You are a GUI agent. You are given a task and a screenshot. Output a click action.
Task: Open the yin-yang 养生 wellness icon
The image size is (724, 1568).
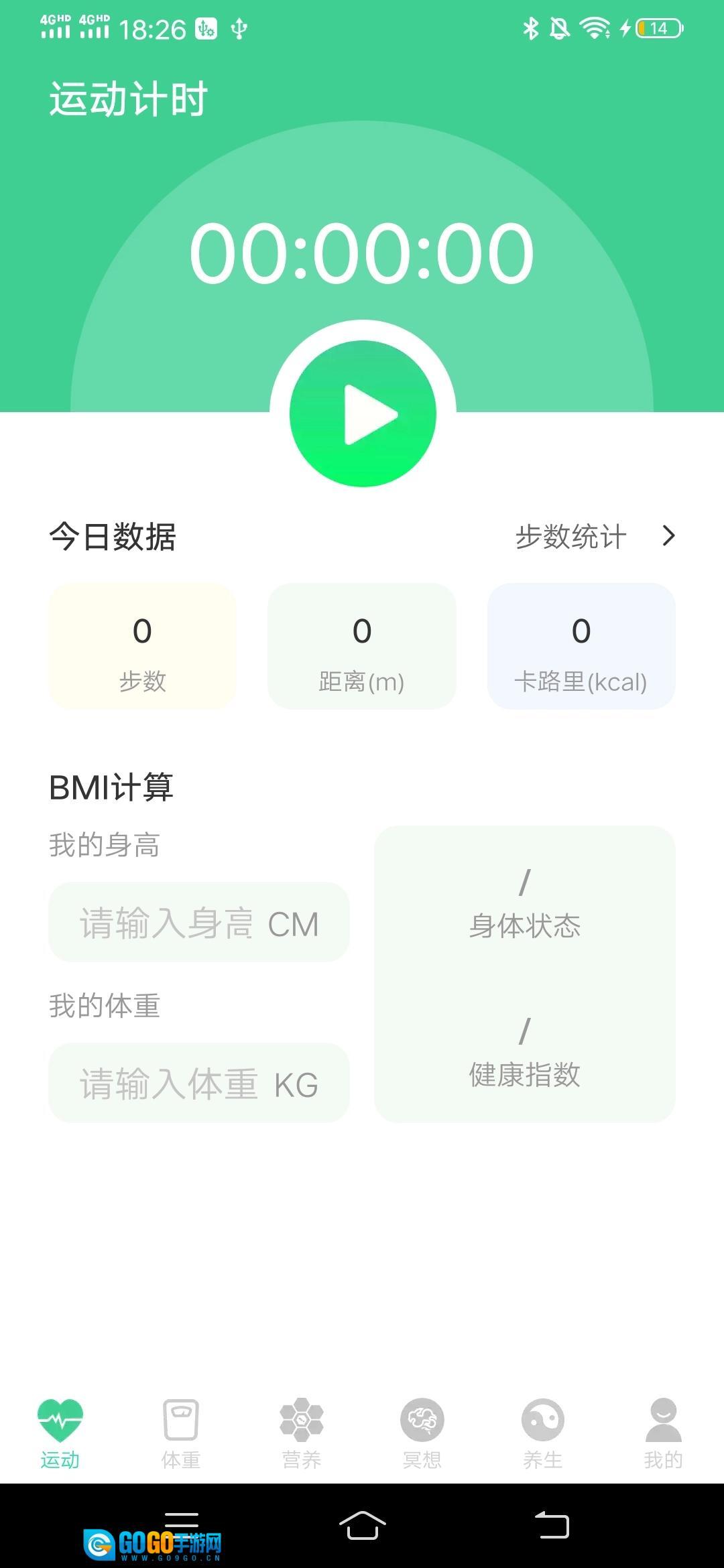(x=543, y=1417)
